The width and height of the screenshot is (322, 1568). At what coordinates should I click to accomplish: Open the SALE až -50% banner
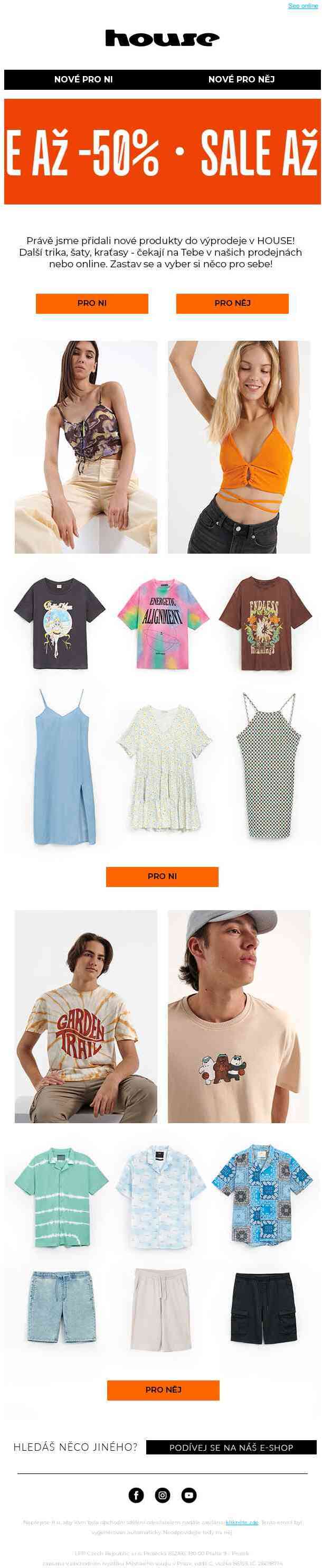[162, 152]
